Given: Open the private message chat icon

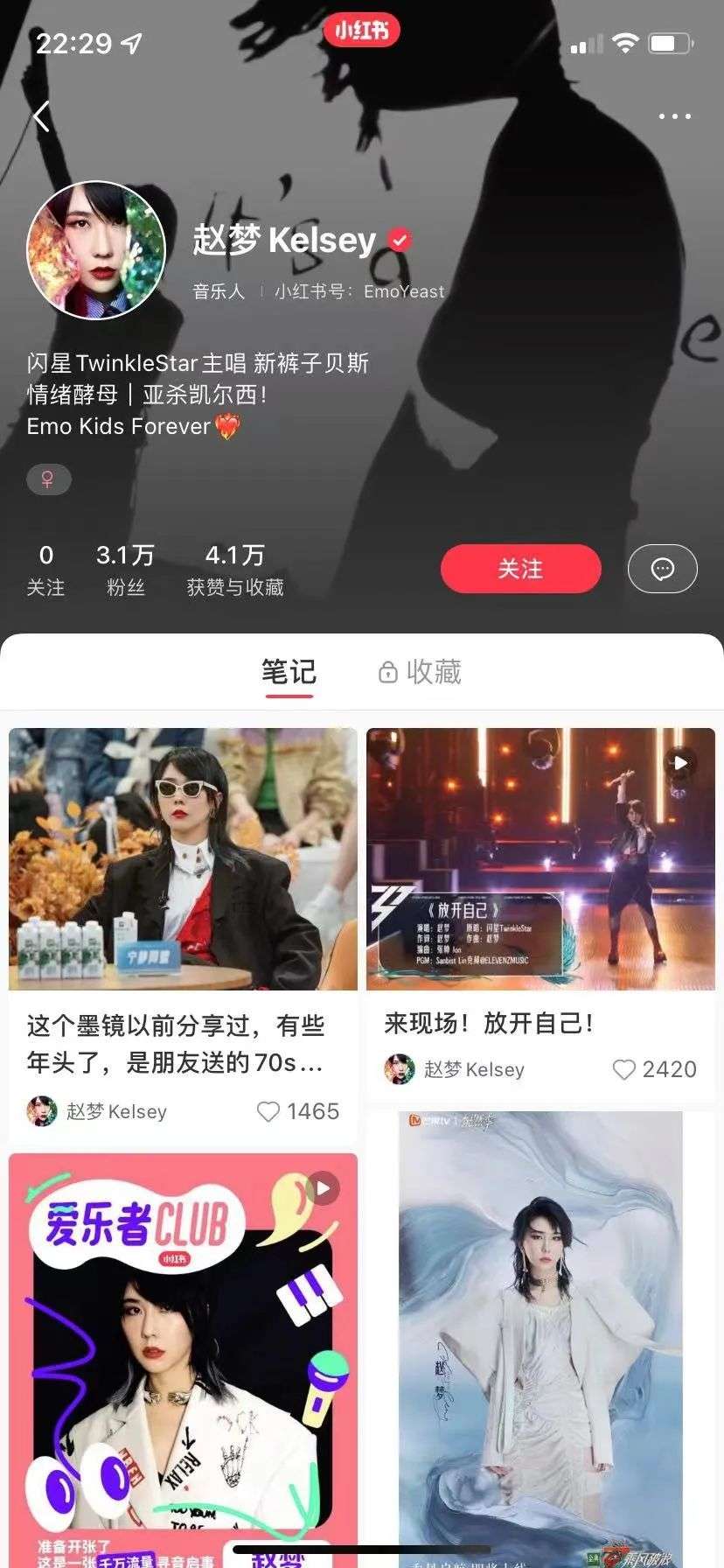Looking at the screenshot, I should [x=662, y=569].
